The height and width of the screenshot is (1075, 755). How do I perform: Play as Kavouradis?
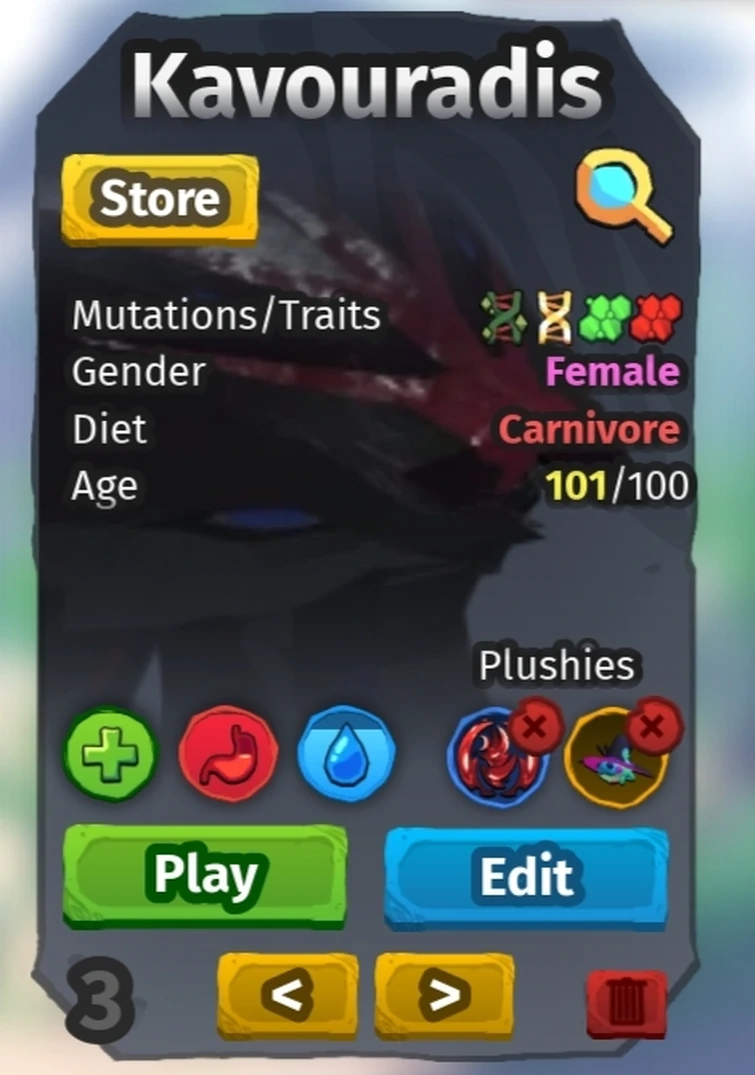coord(205,874)
